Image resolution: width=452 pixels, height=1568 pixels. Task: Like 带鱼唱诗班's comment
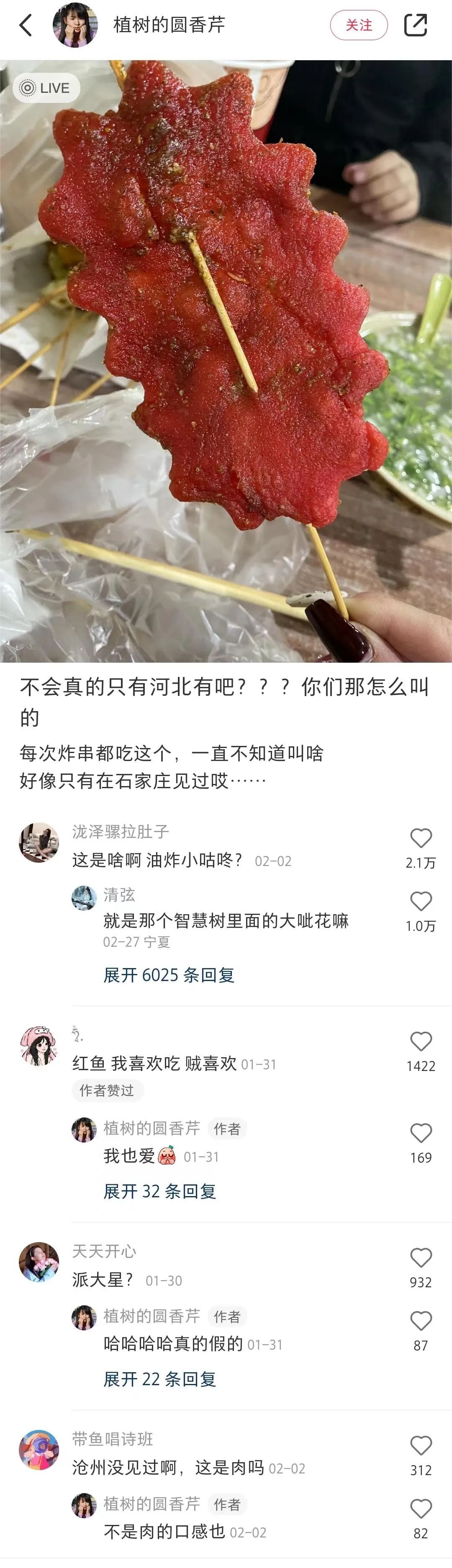(x=420, y=1446)
